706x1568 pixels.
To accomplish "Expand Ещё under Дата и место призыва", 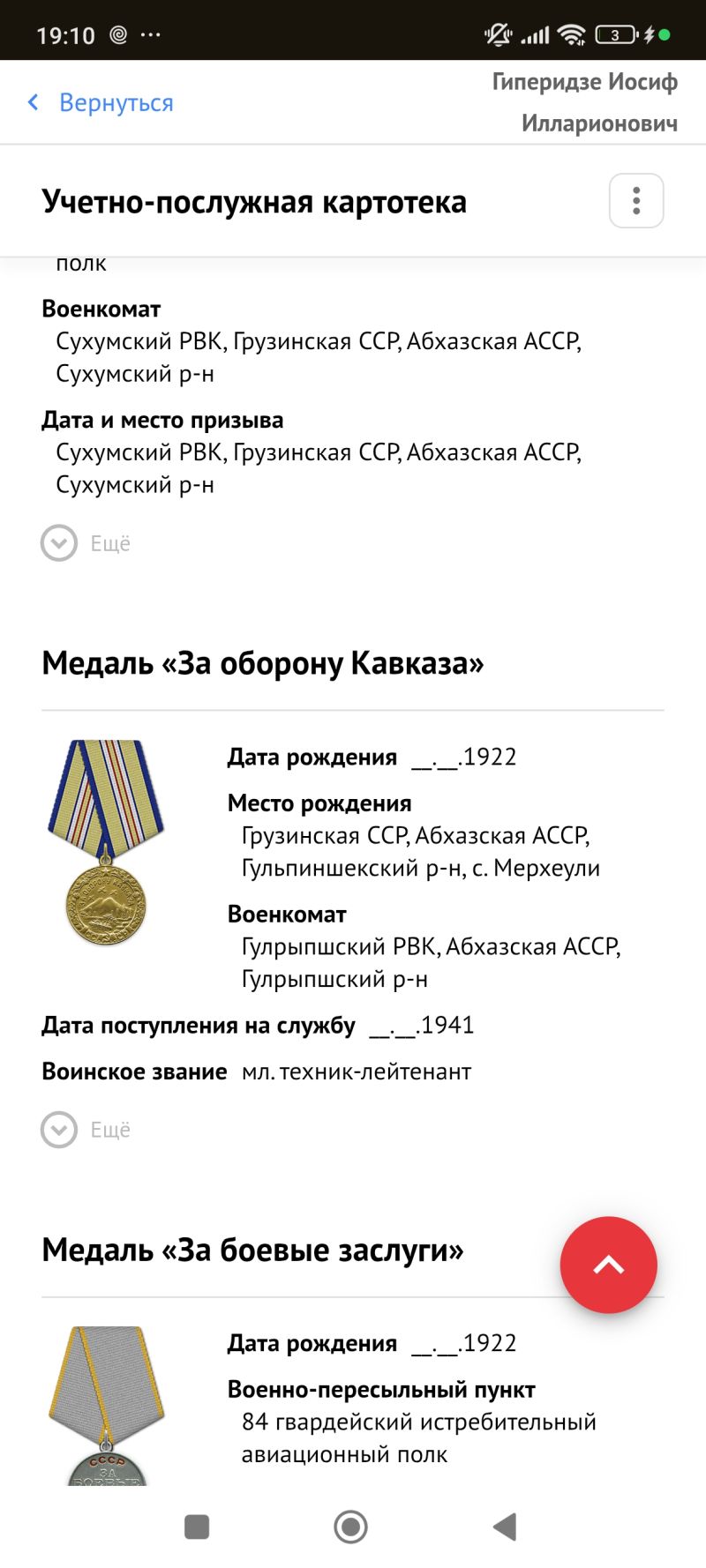I will 86,543.
